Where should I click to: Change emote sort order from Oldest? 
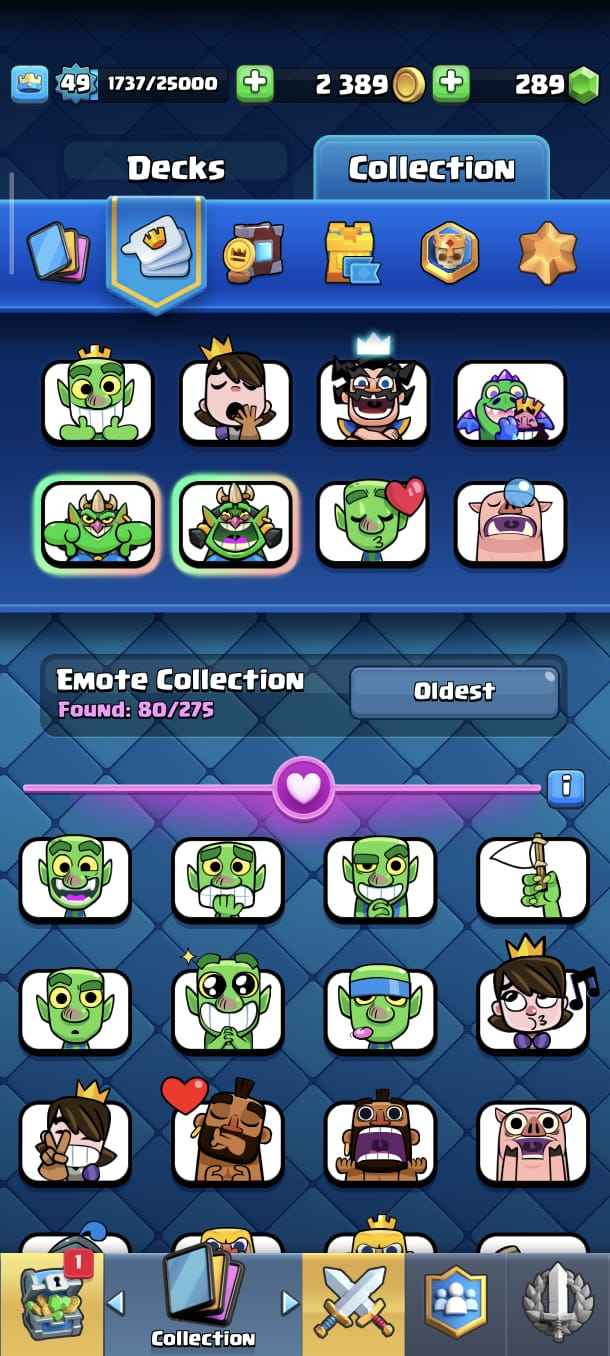454,692
